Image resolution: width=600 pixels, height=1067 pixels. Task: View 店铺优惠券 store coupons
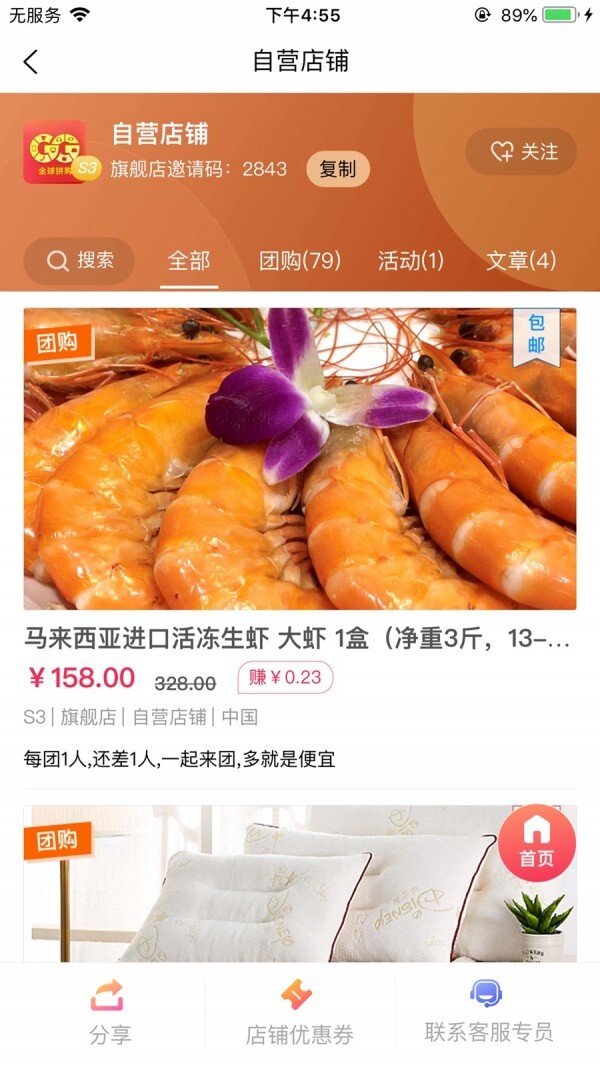tap(299, 1012)
